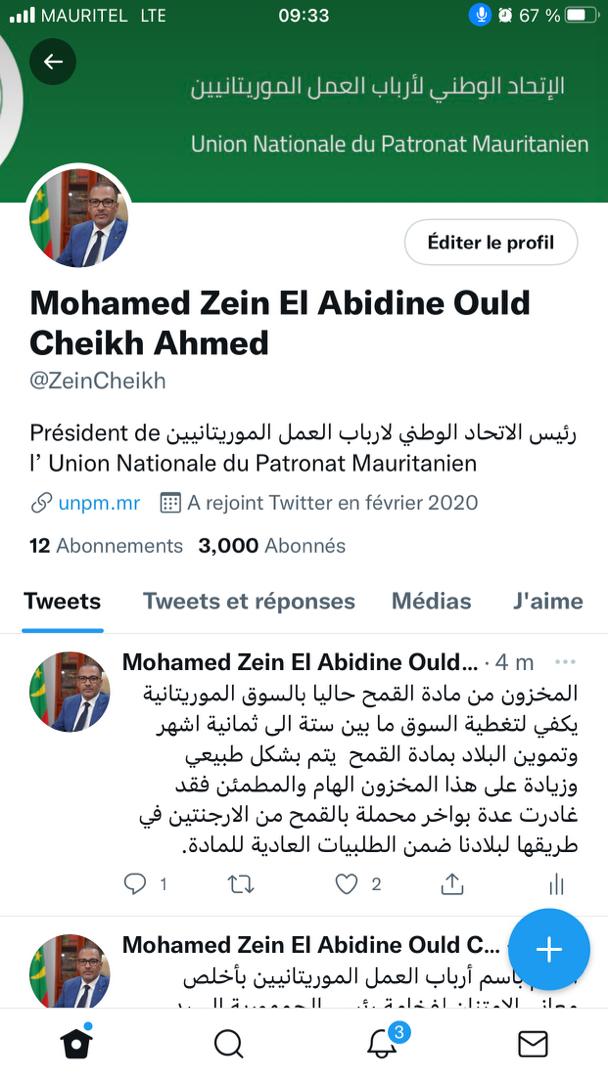The height and width of the screenshot is (1080, 608).
Task: Open direct messages envelope tab
Action: [532, 1044]
